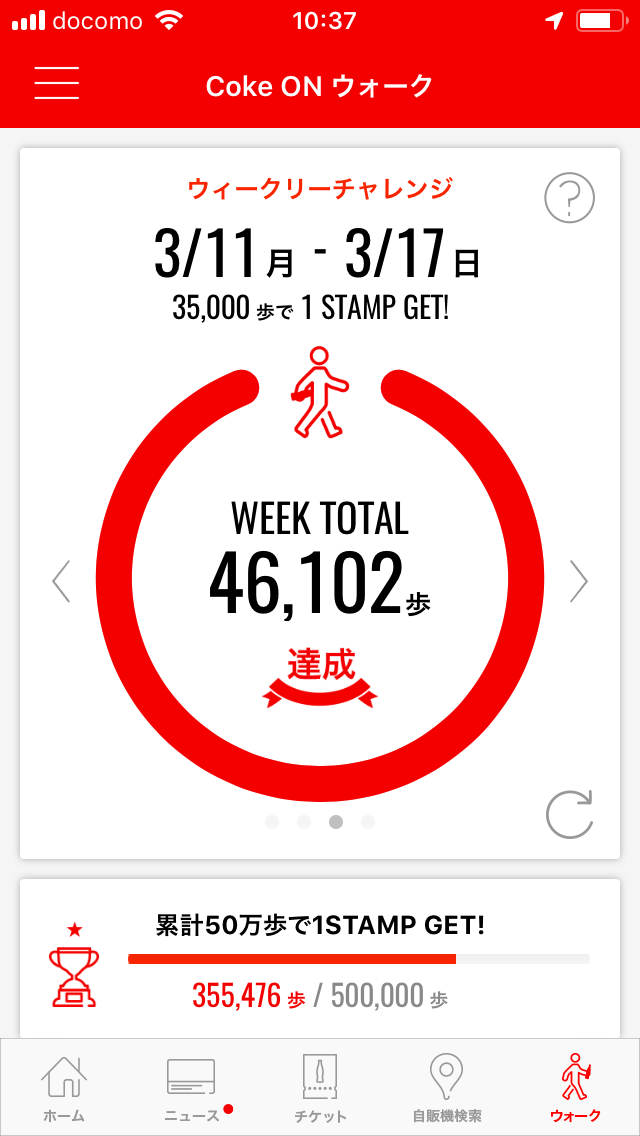640x1136 pixels.
Task: Open the 累計50万歩 stamp progress card
Action: click(320, 958)
